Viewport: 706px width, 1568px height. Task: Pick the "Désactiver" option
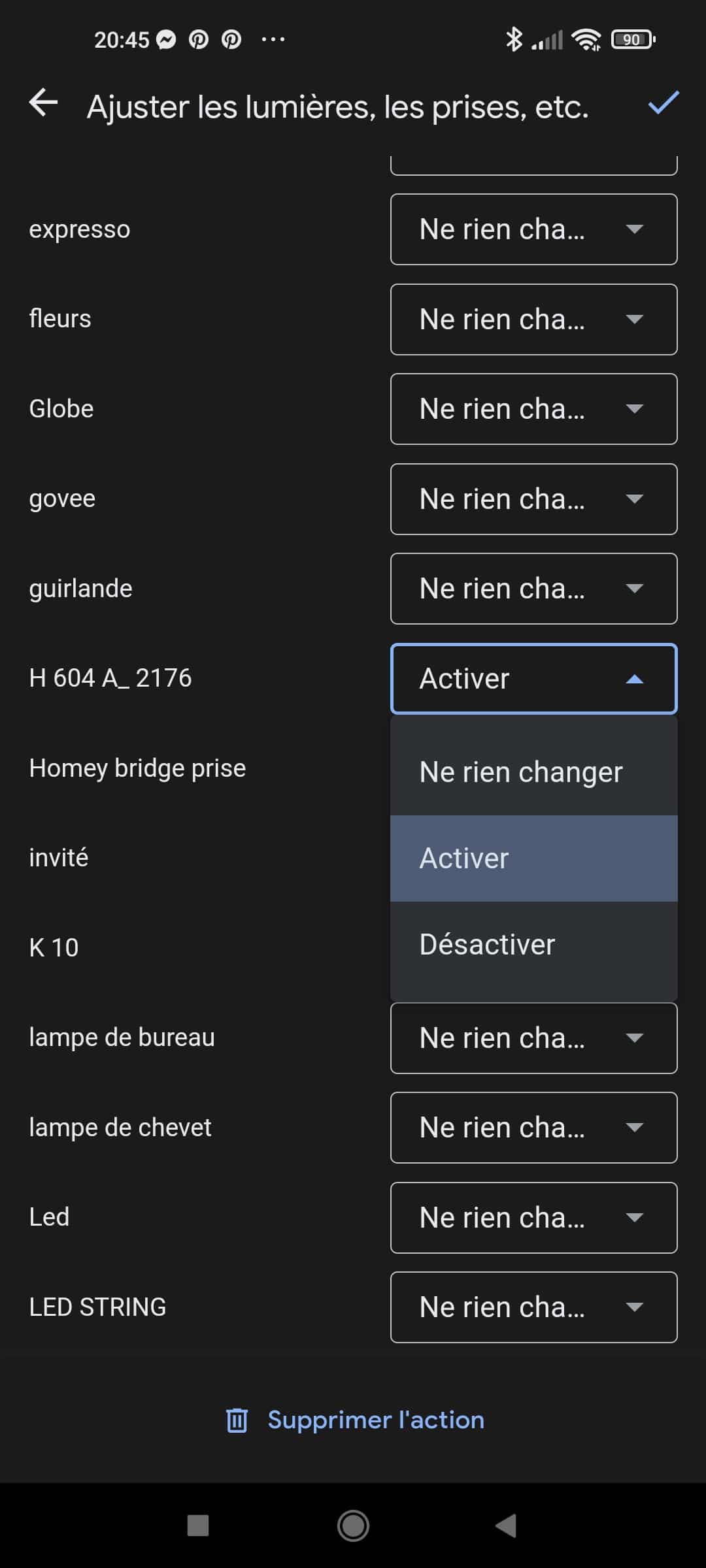click(533, 945)
